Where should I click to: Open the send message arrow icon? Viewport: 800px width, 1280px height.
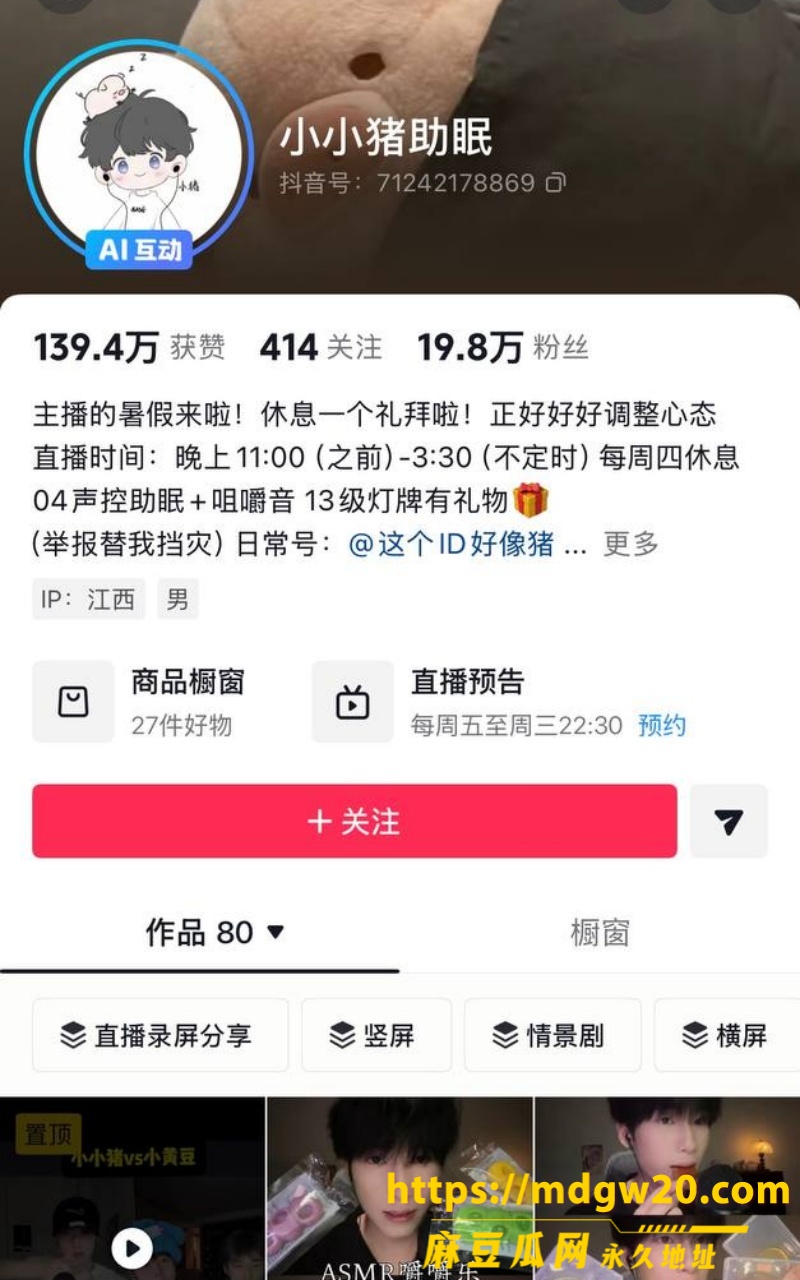click(x=729, y=821)
